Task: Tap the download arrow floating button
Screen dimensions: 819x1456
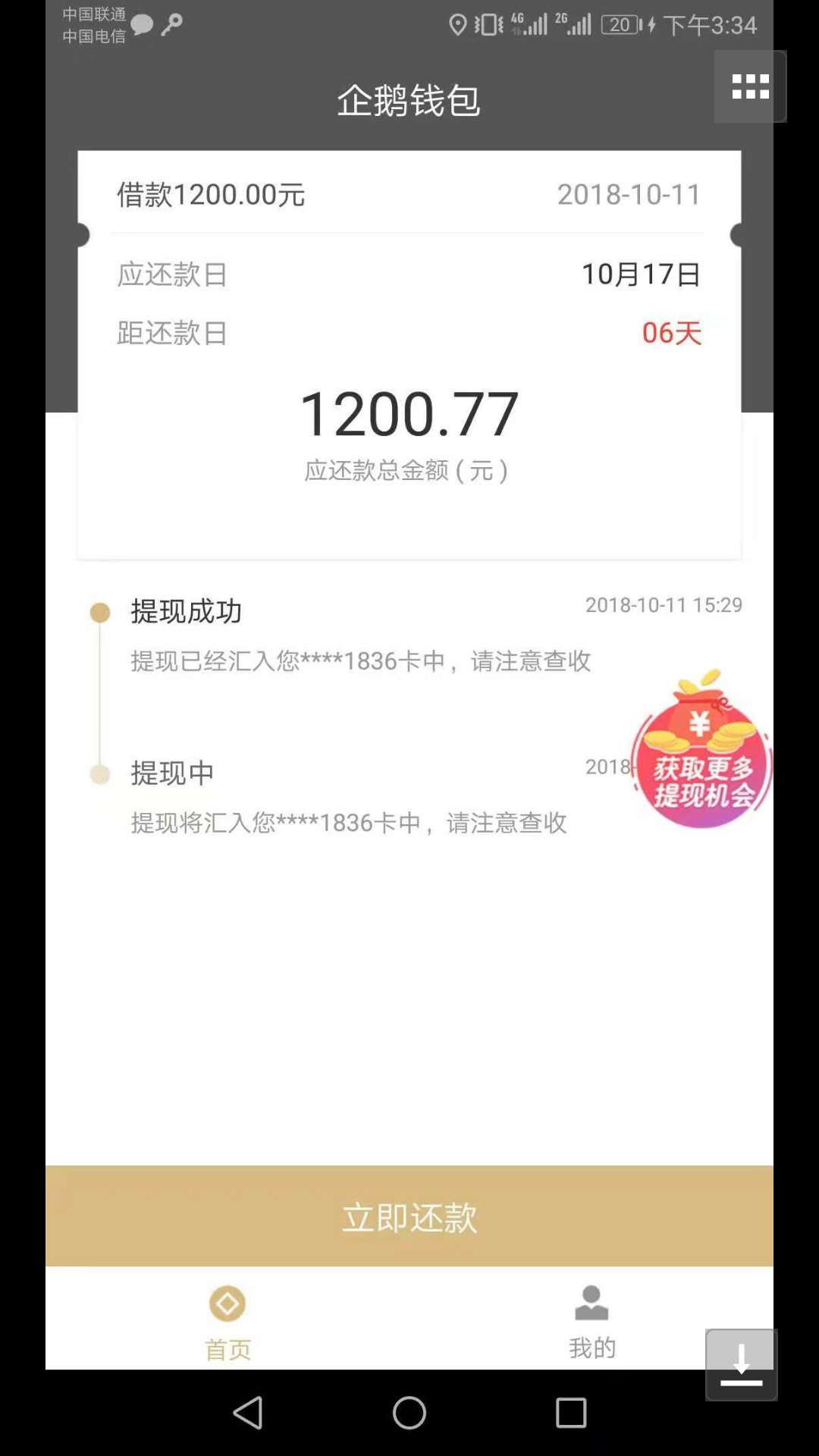Action: [x=742, y=1364]
